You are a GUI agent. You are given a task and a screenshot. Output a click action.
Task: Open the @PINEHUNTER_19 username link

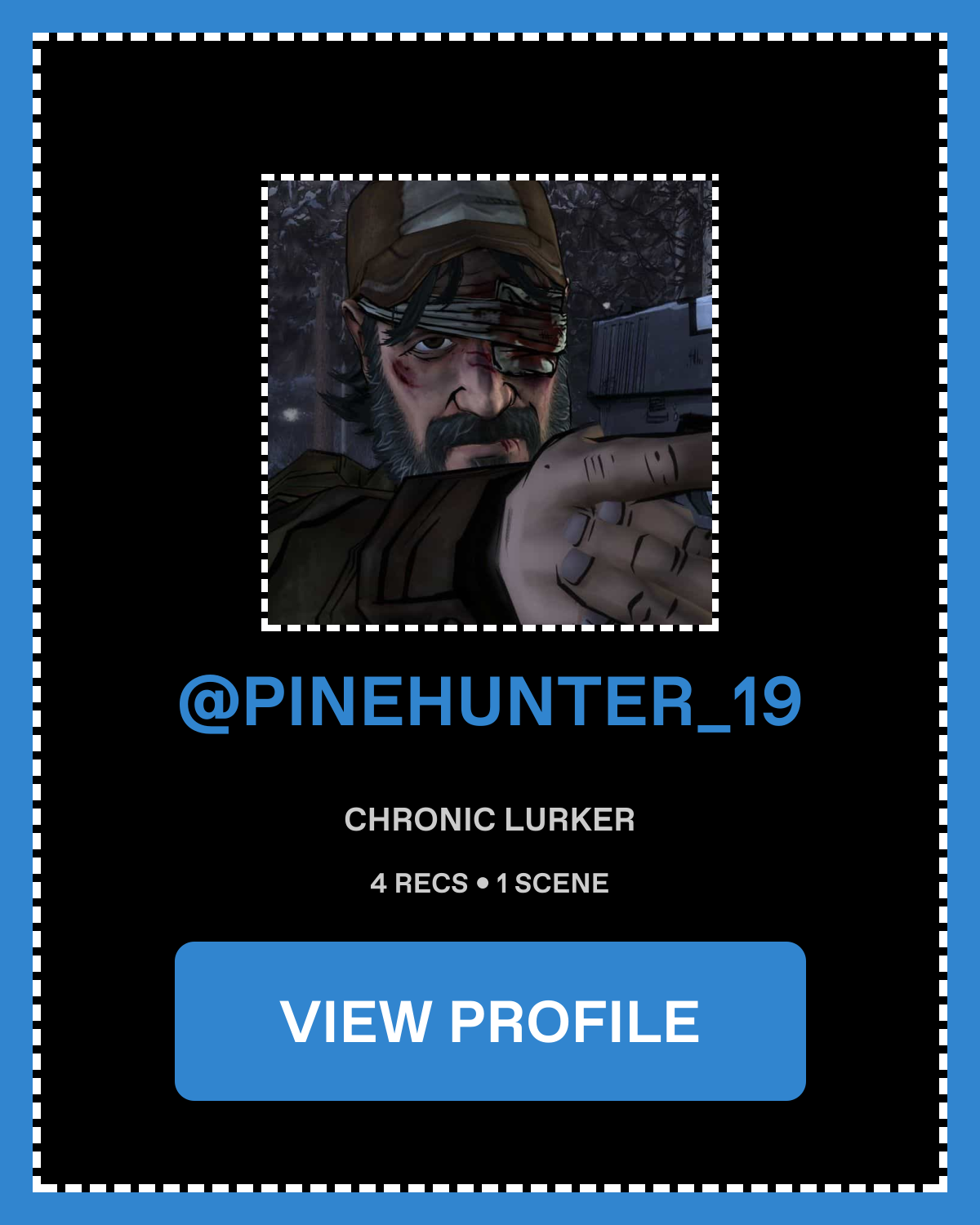tap(490, 702)
